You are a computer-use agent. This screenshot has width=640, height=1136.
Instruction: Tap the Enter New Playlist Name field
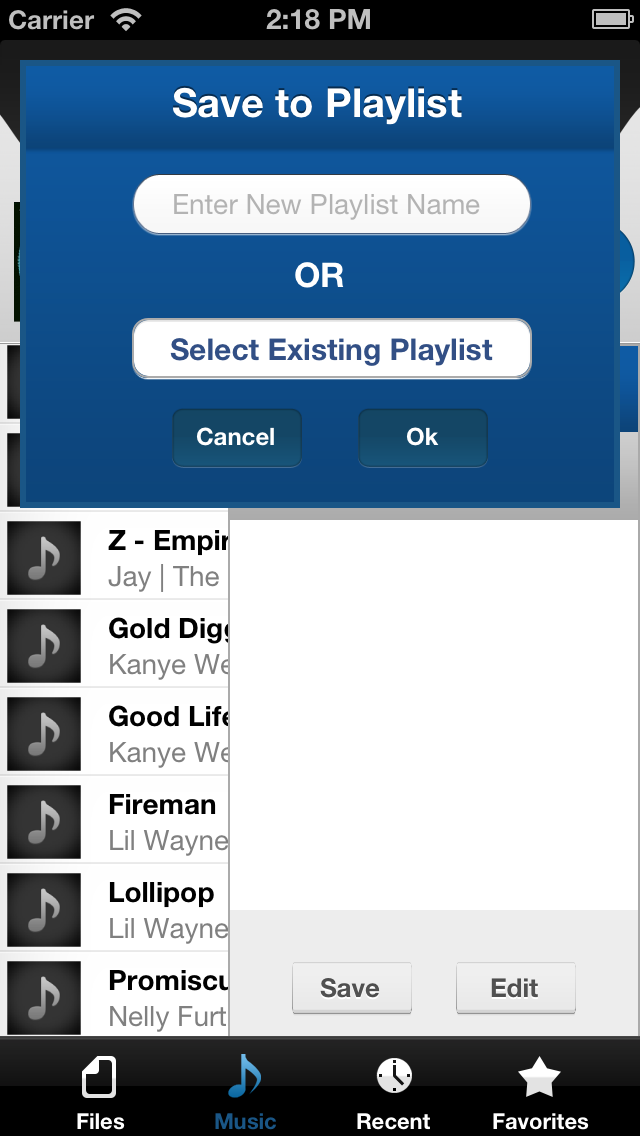click(332, 204)
